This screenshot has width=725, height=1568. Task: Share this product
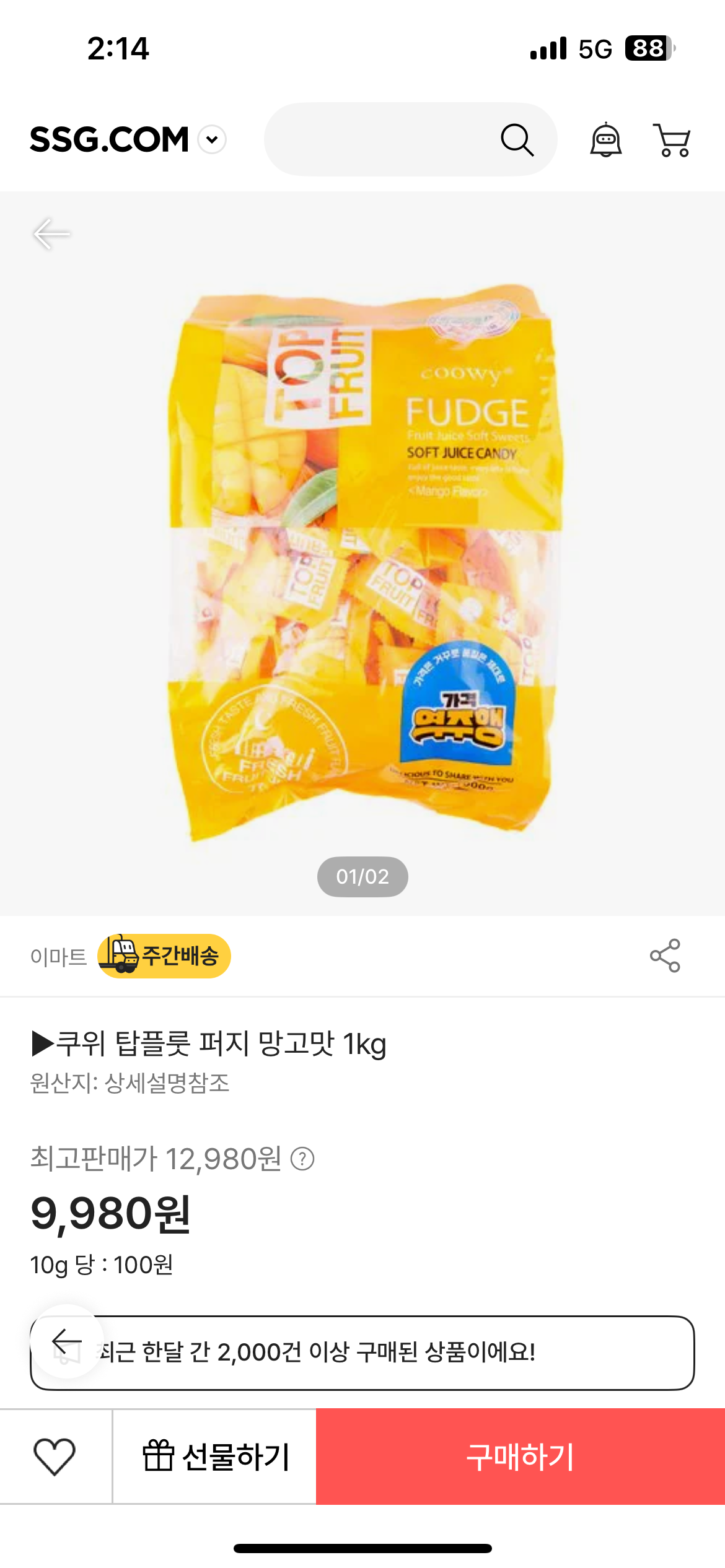(x=665, y=956)
